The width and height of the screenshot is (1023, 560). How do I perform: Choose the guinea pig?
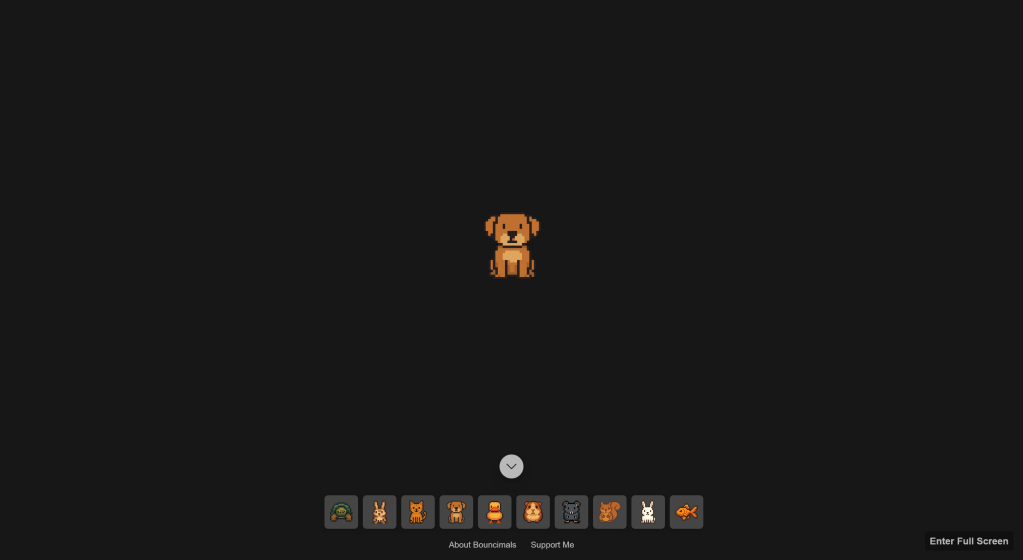click(x=533, y=512)
